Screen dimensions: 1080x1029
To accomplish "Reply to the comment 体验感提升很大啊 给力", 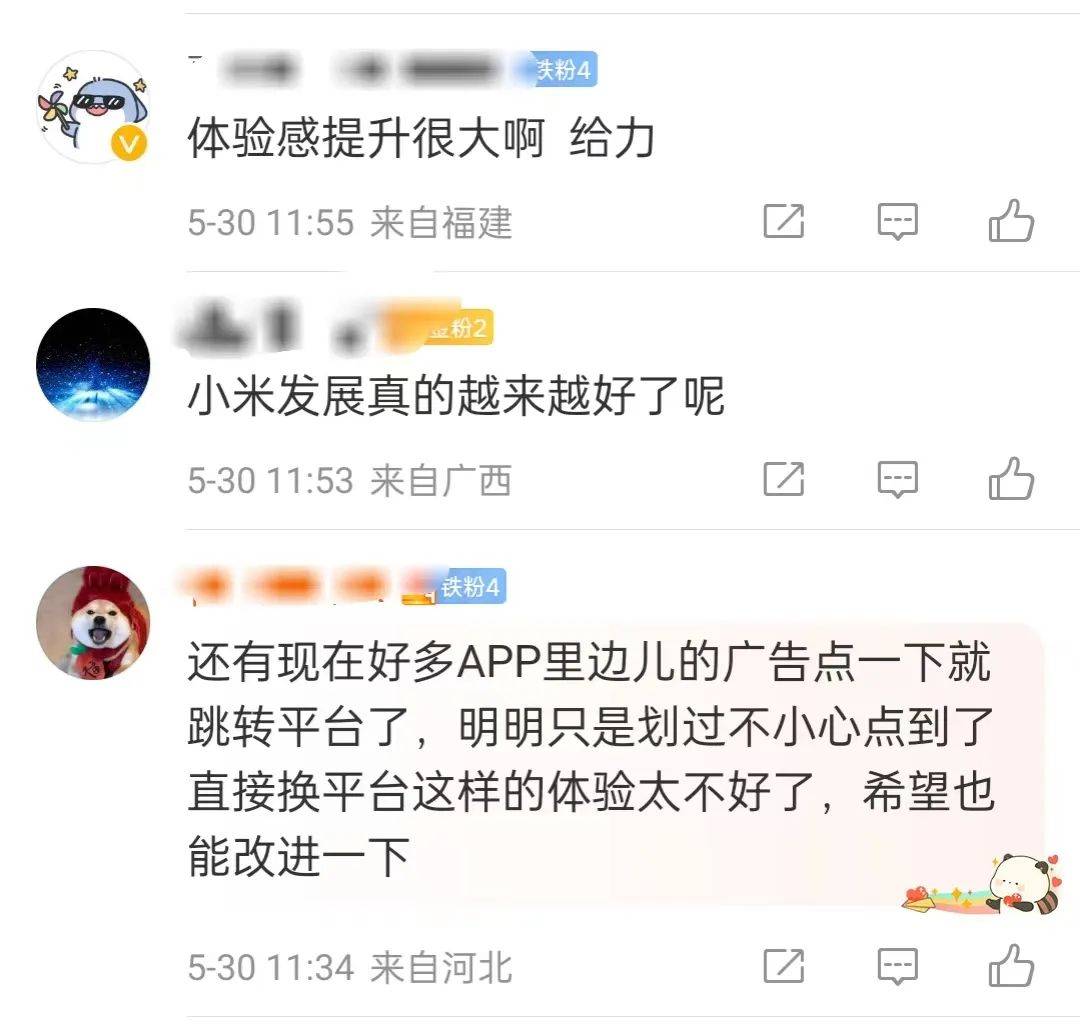I will coord(897,221).
